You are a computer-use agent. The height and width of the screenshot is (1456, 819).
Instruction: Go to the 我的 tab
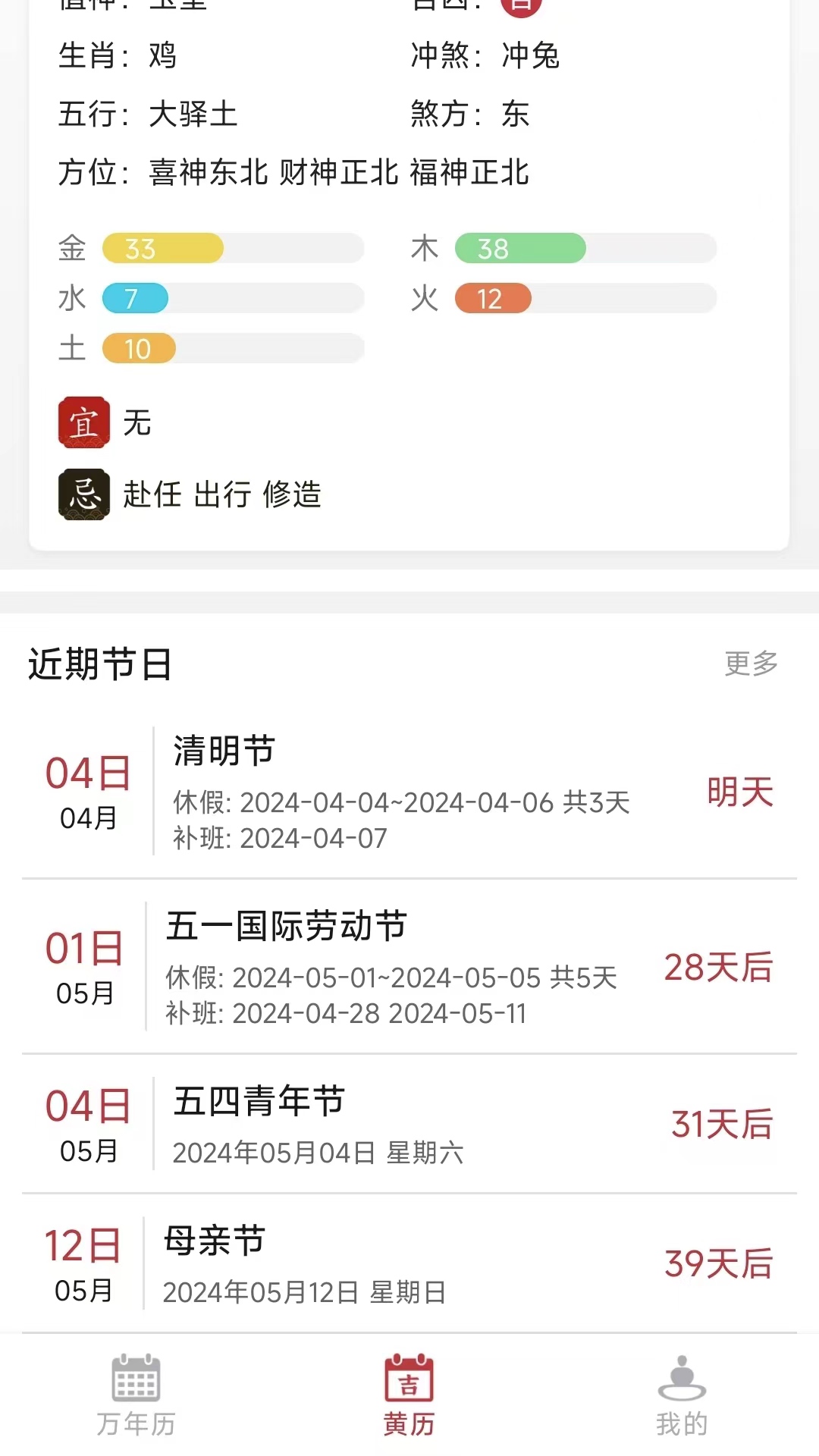coord(682,1397)
